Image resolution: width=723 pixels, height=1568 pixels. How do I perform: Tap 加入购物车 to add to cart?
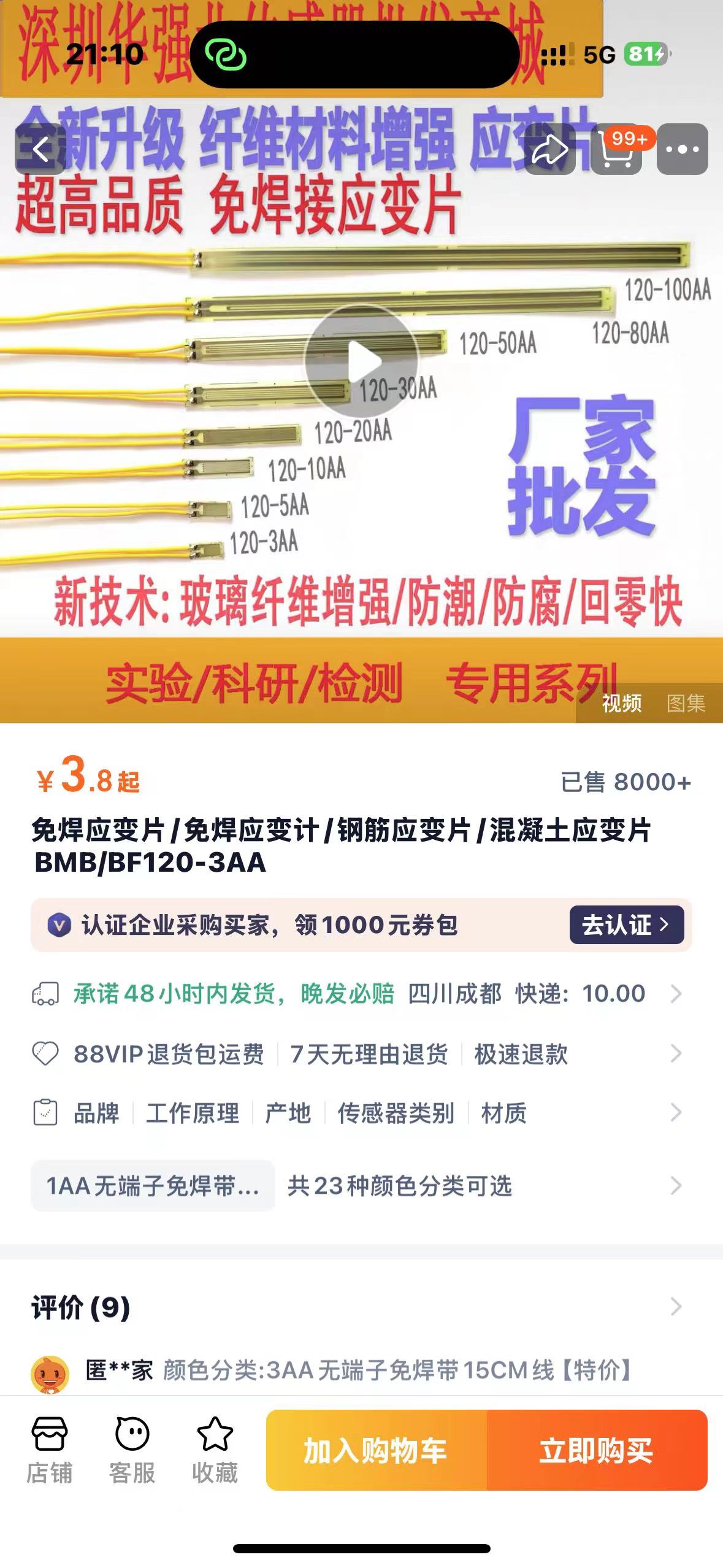tap(376, 1450)
